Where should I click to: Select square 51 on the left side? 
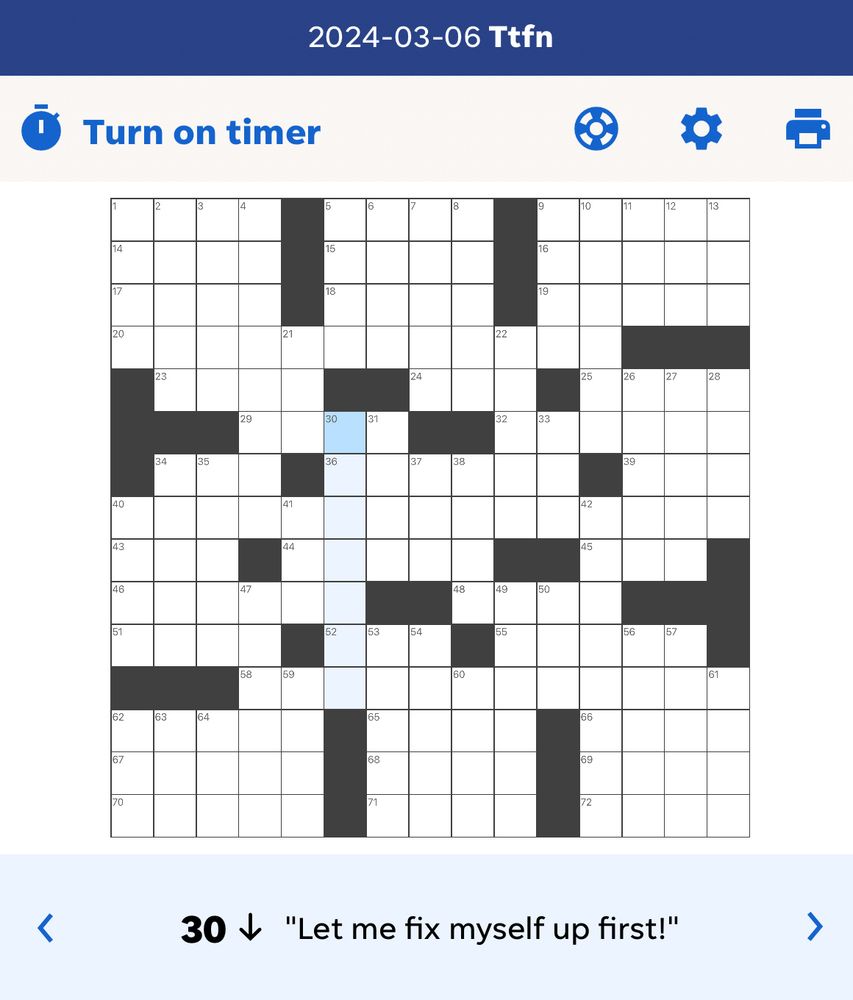point(131,645)
